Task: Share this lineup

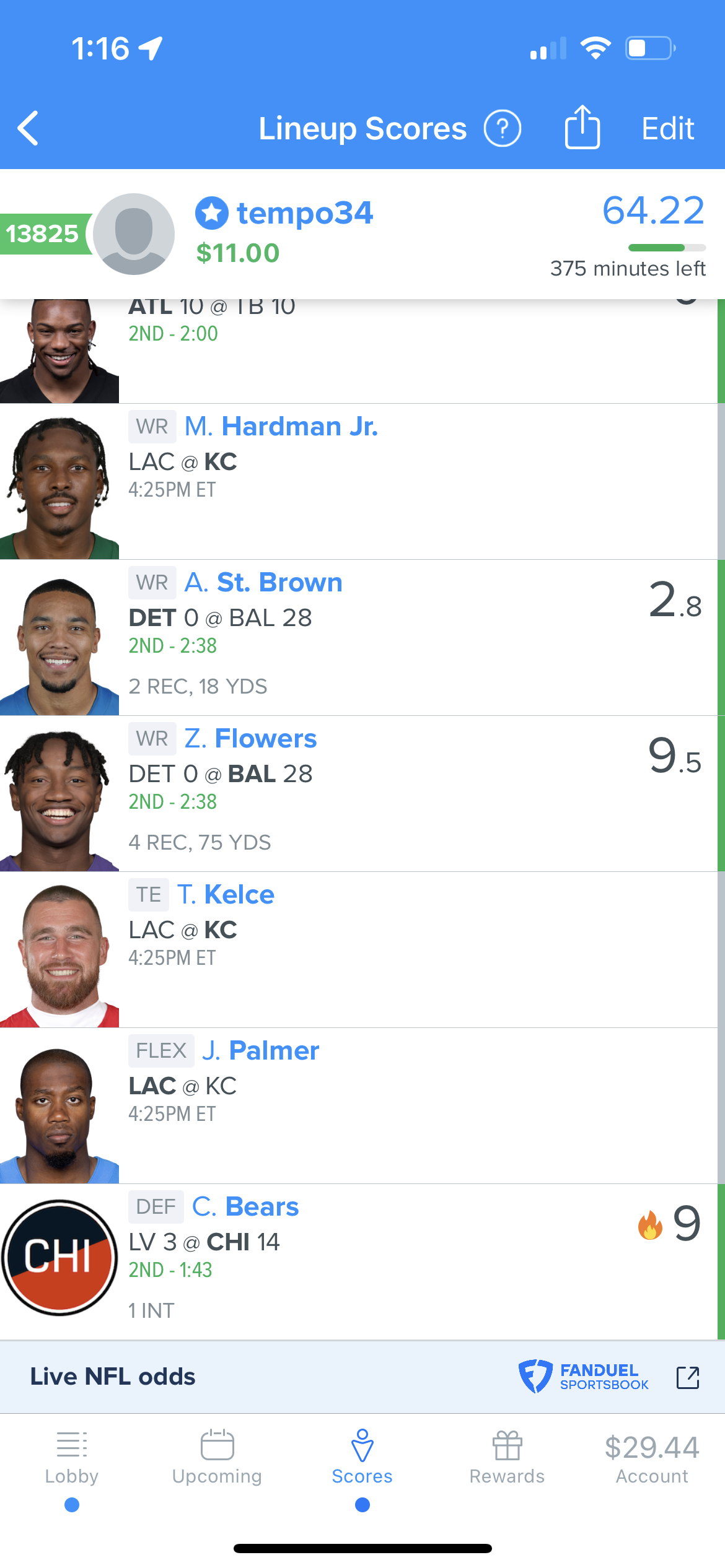Action: [582, 127]
